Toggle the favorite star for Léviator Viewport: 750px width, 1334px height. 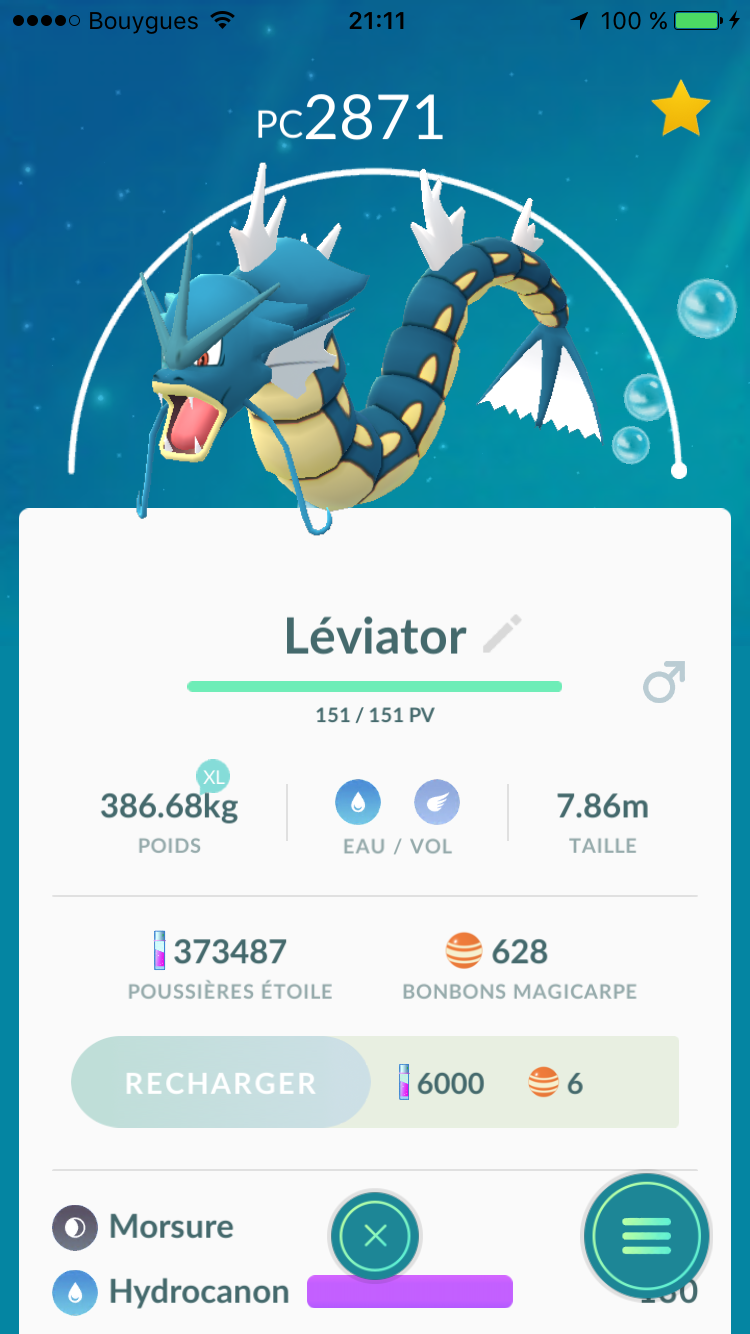click(x=681, y=109)
